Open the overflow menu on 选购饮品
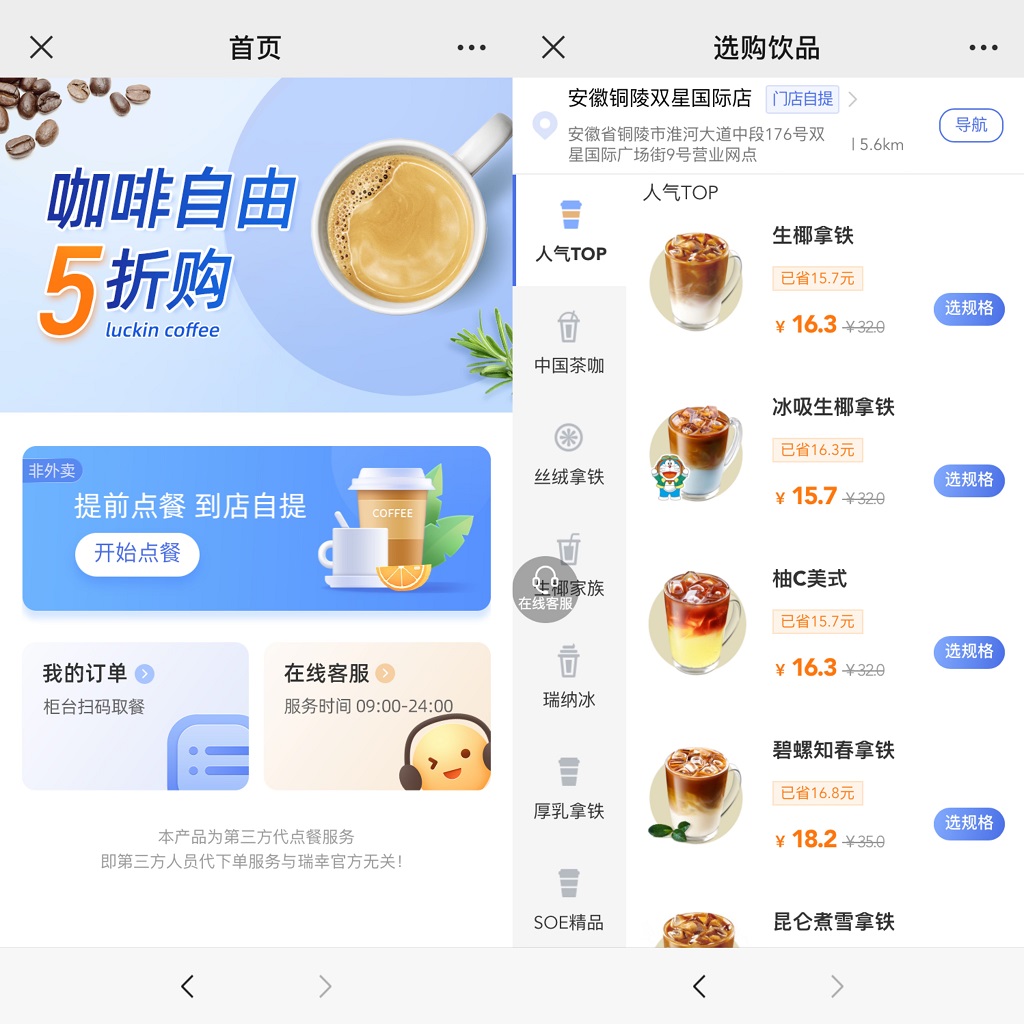 tap(983, 47)
